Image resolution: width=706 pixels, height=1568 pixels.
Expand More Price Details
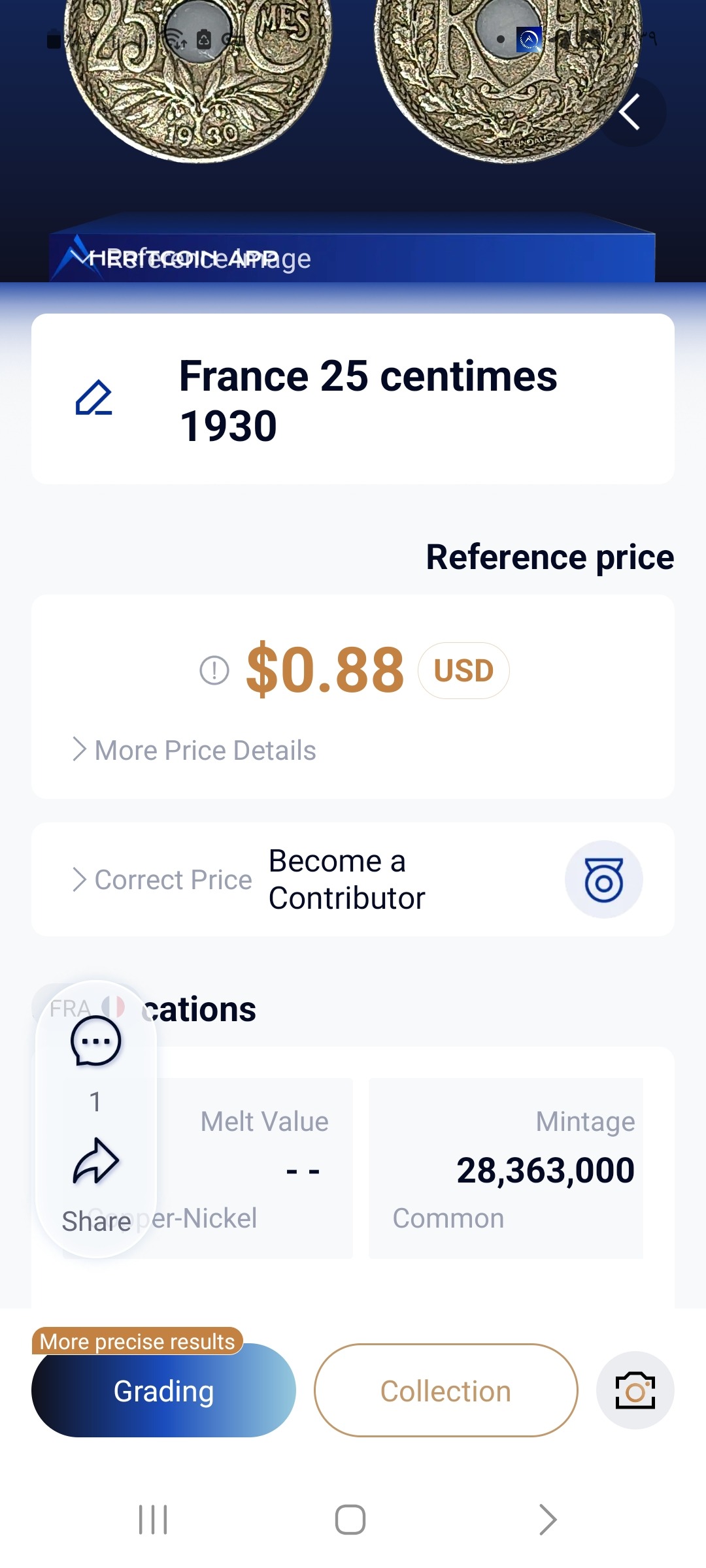[194, 750]
